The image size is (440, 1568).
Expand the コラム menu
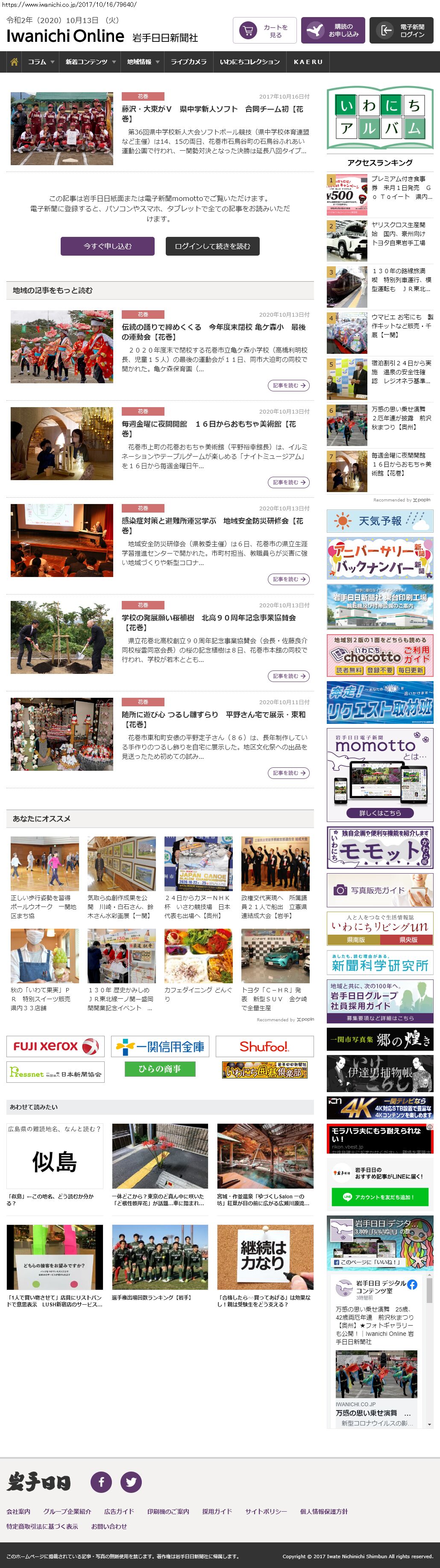pyautogui.click(x=41, y=62)
